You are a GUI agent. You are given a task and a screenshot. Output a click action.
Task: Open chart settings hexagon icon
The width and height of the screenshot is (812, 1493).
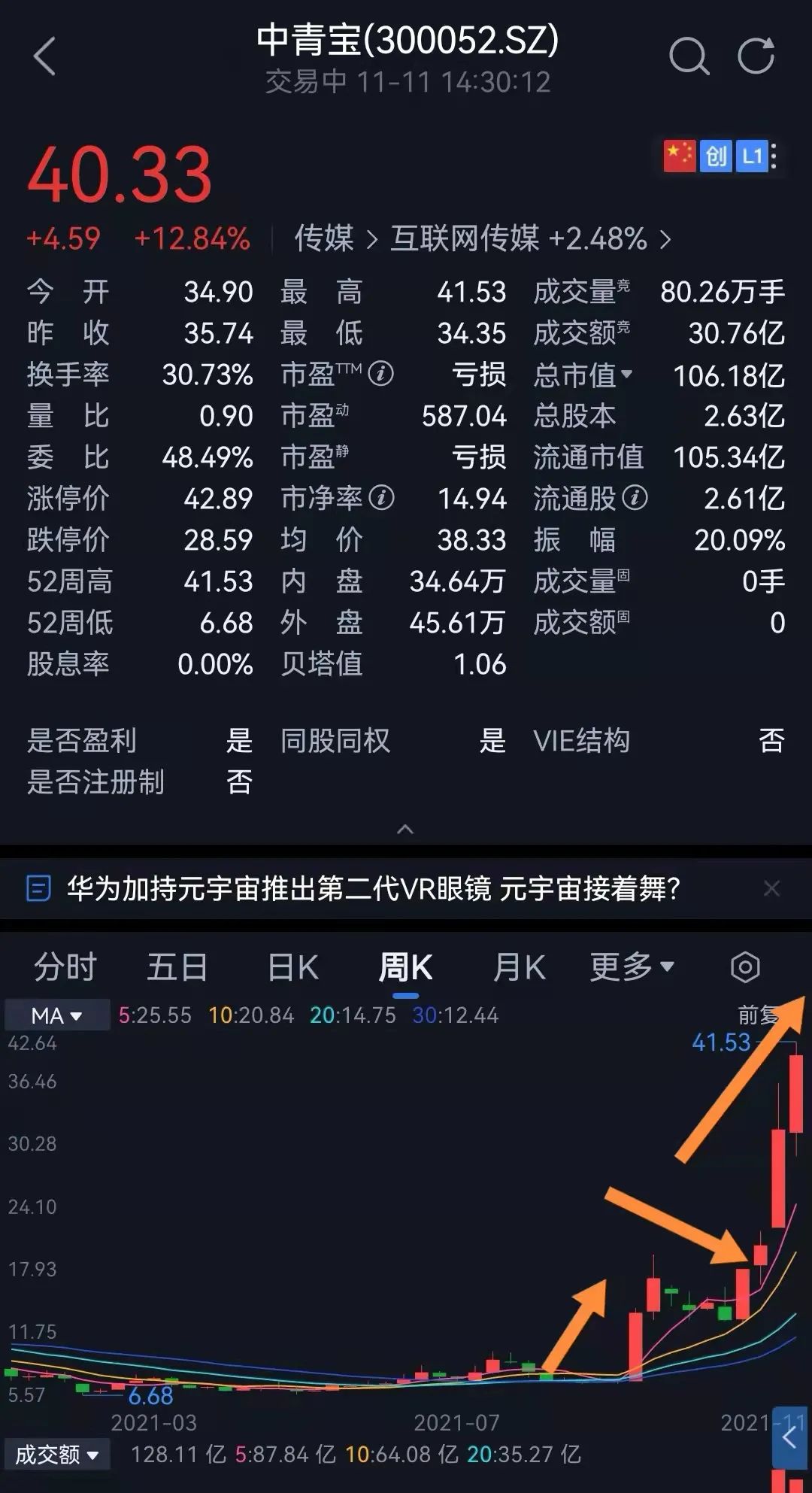tap(745, 967)
